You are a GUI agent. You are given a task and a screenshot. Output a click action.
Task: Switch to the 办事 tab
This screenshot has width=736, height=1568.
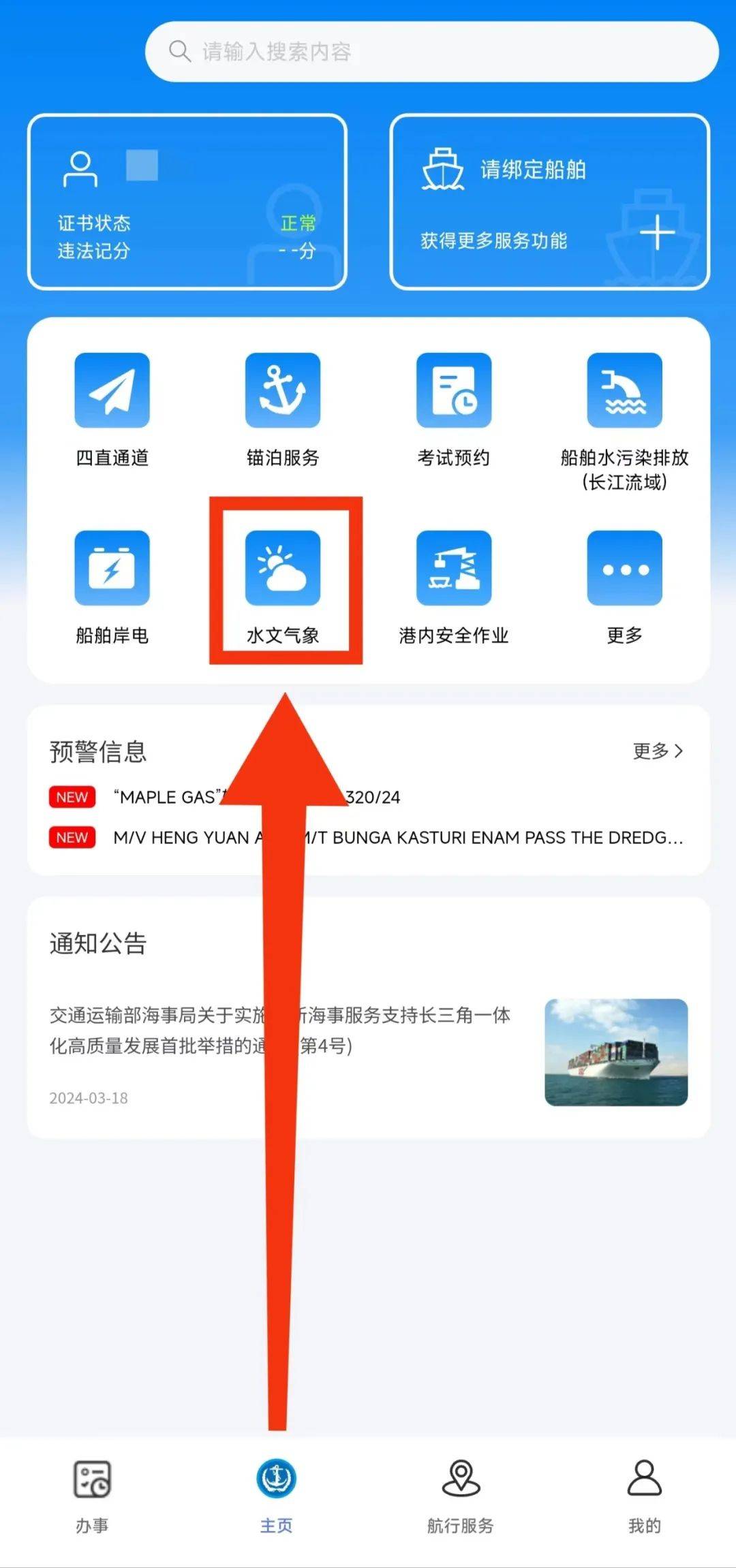point(92,1496)
